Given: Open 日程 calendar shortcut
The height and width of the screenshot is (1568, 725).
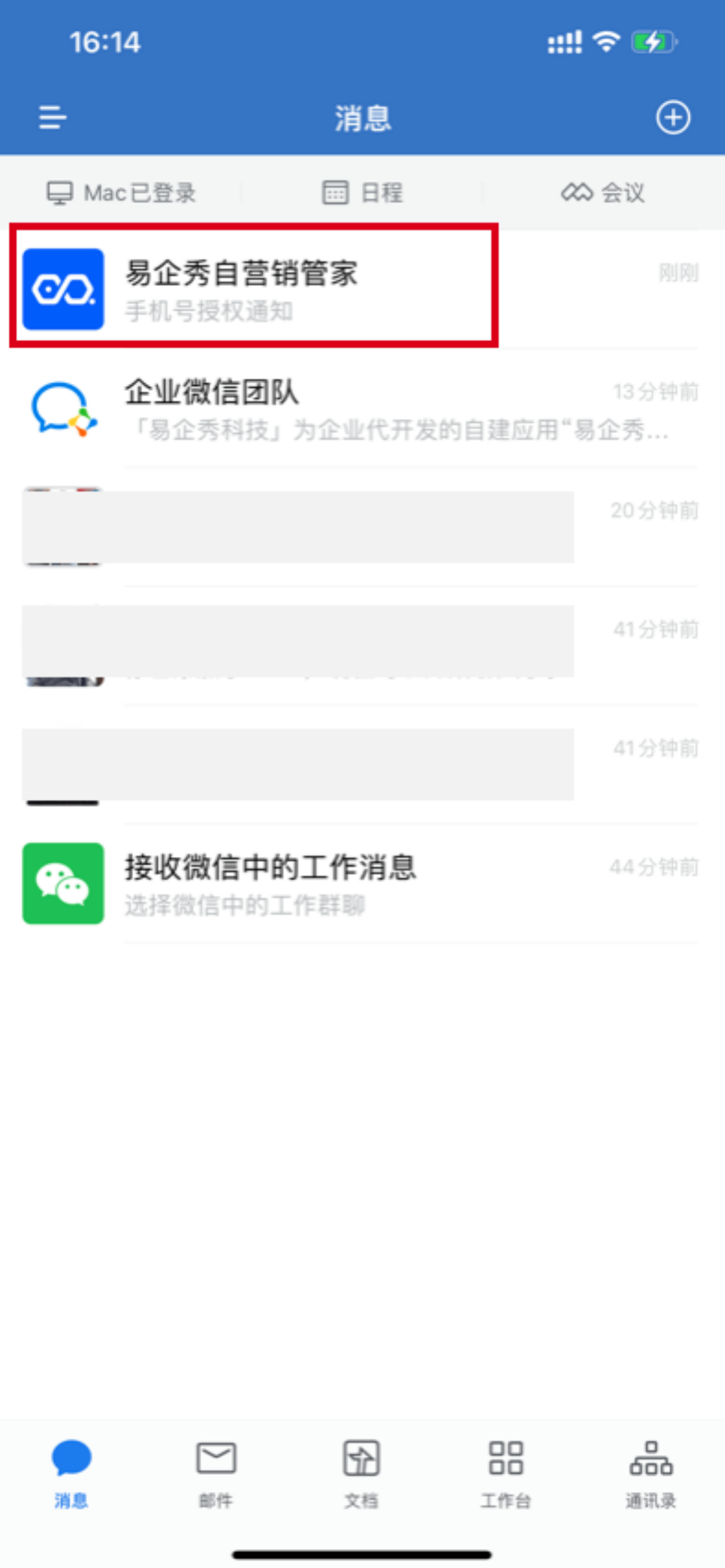Looking at the screenshot, I should click(x=362, y=193).
